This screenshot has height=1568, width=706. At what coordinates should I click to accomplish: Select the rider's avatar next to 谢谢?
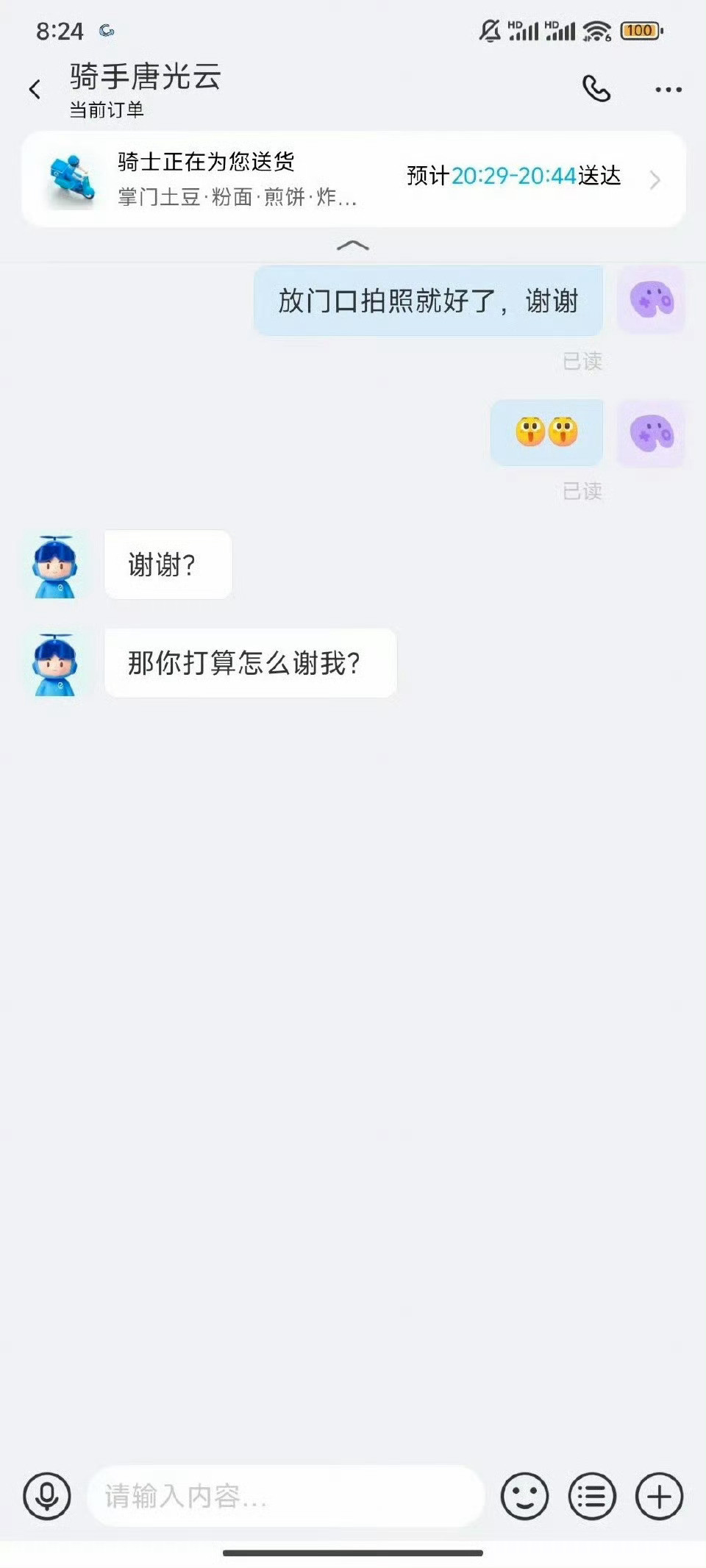pyautogui.click(x=56, y=565)
